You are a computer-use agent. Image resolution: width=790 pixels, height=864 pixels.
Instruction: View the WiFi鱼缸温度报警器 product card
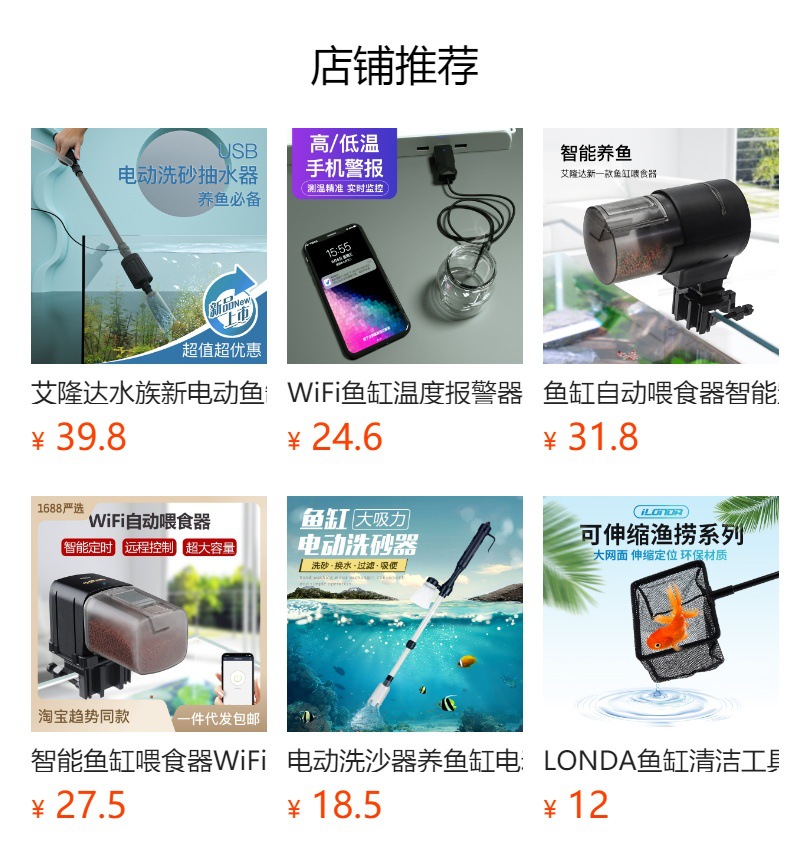(x=405, y=246)
